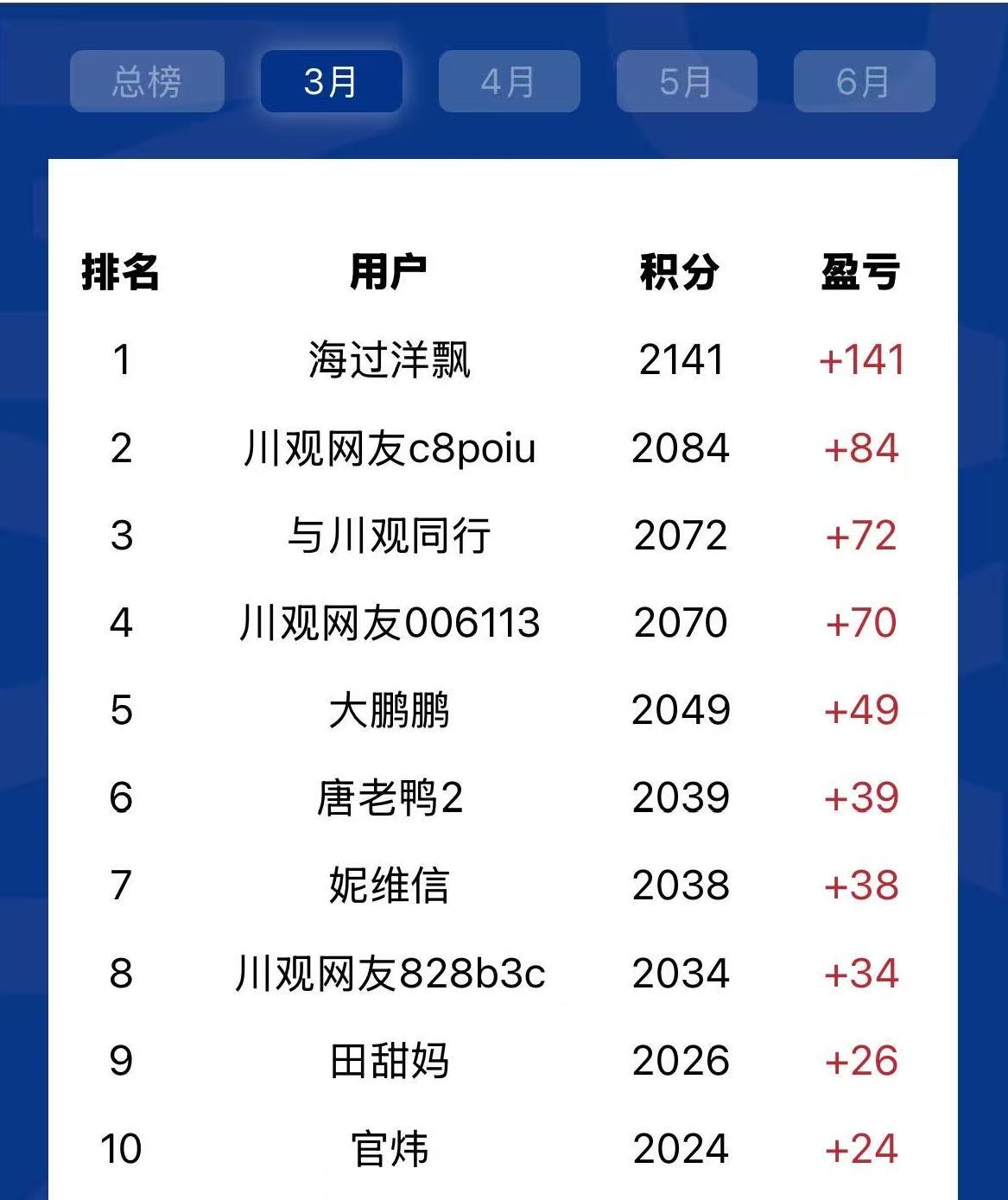Open the 5月 ranking tab
The image size is (1008, 1200).
pos(687,82)
